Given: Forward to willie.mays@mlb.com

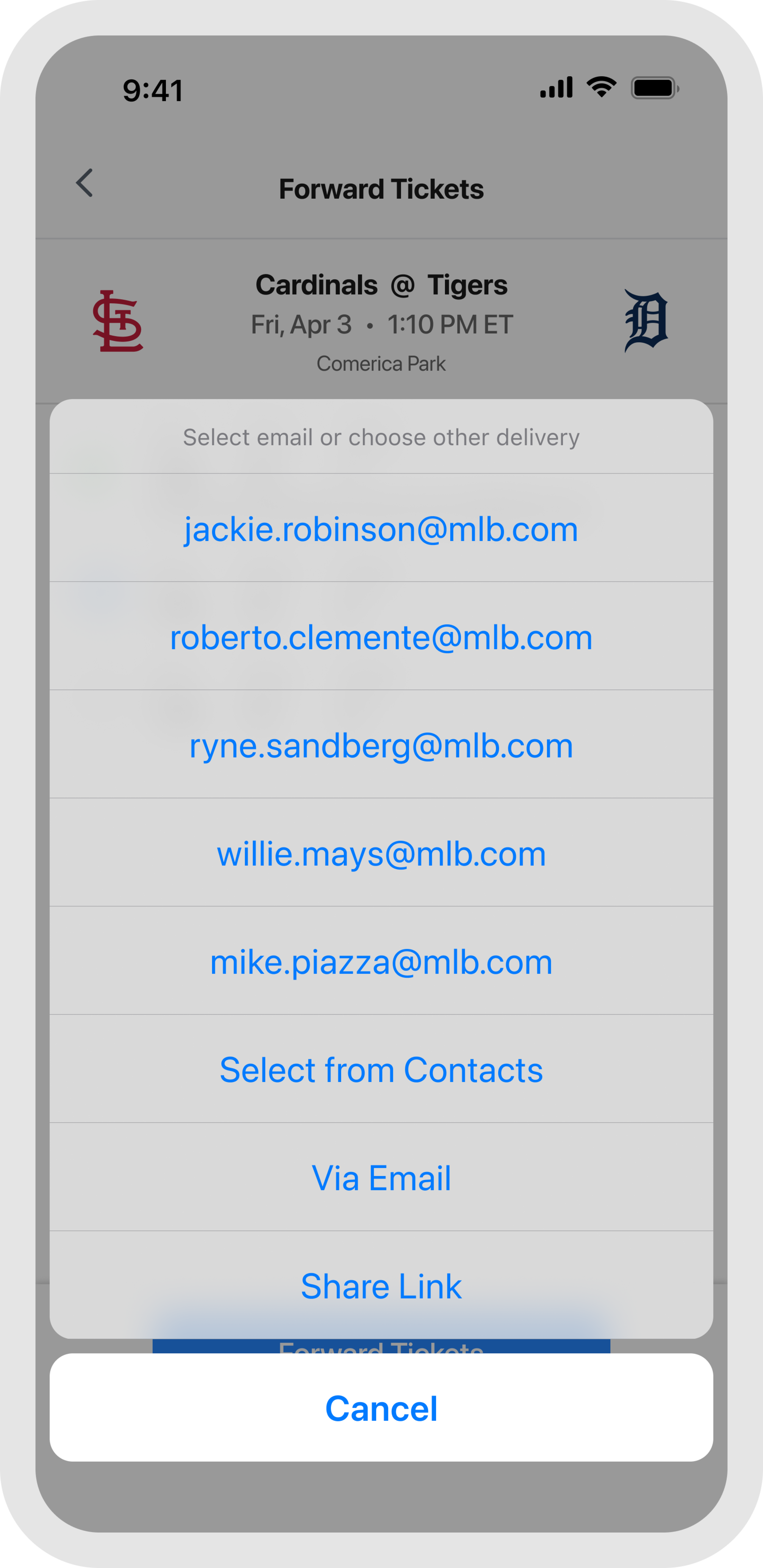Looking at the screenshot, I should coord(381,853).
